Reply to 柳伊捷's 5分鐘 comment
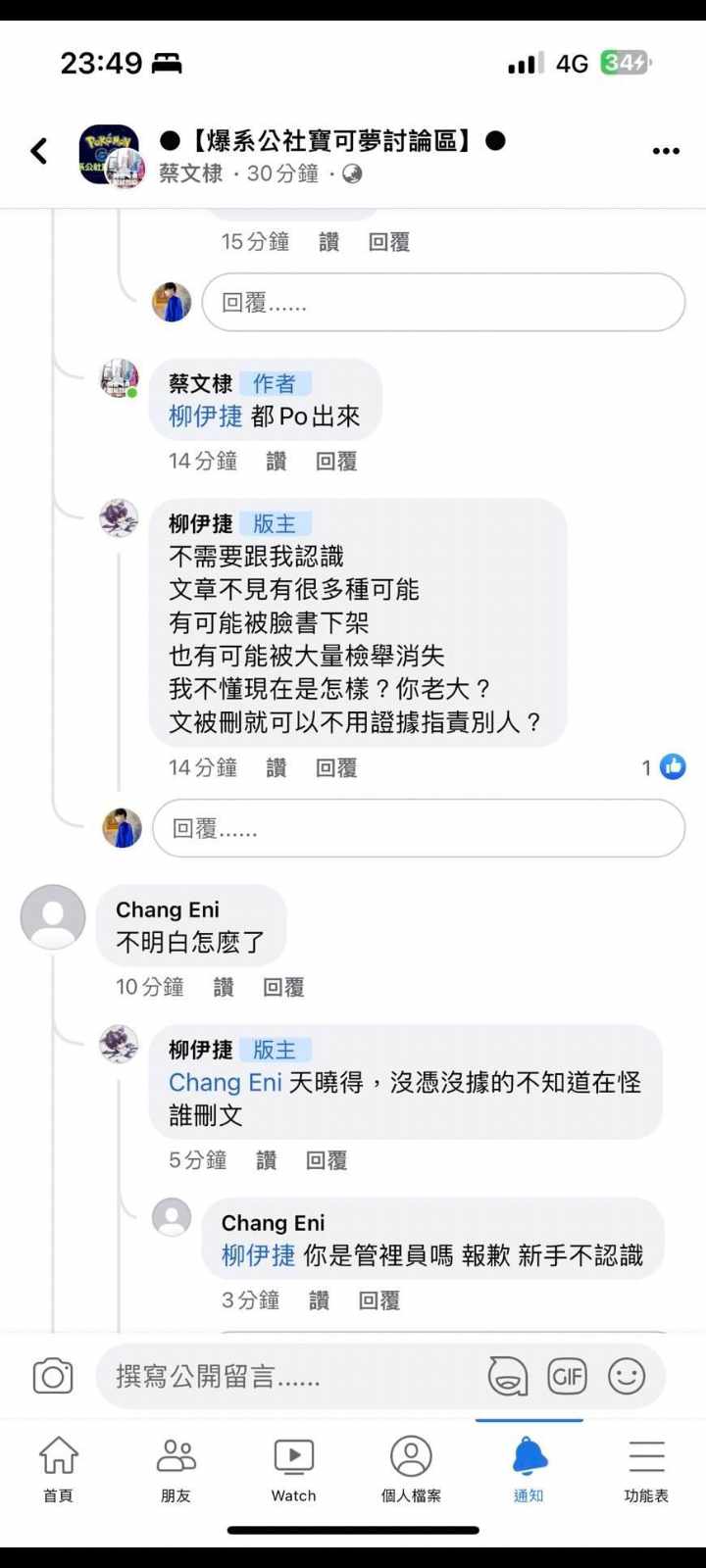 [x=327, y=1160]
